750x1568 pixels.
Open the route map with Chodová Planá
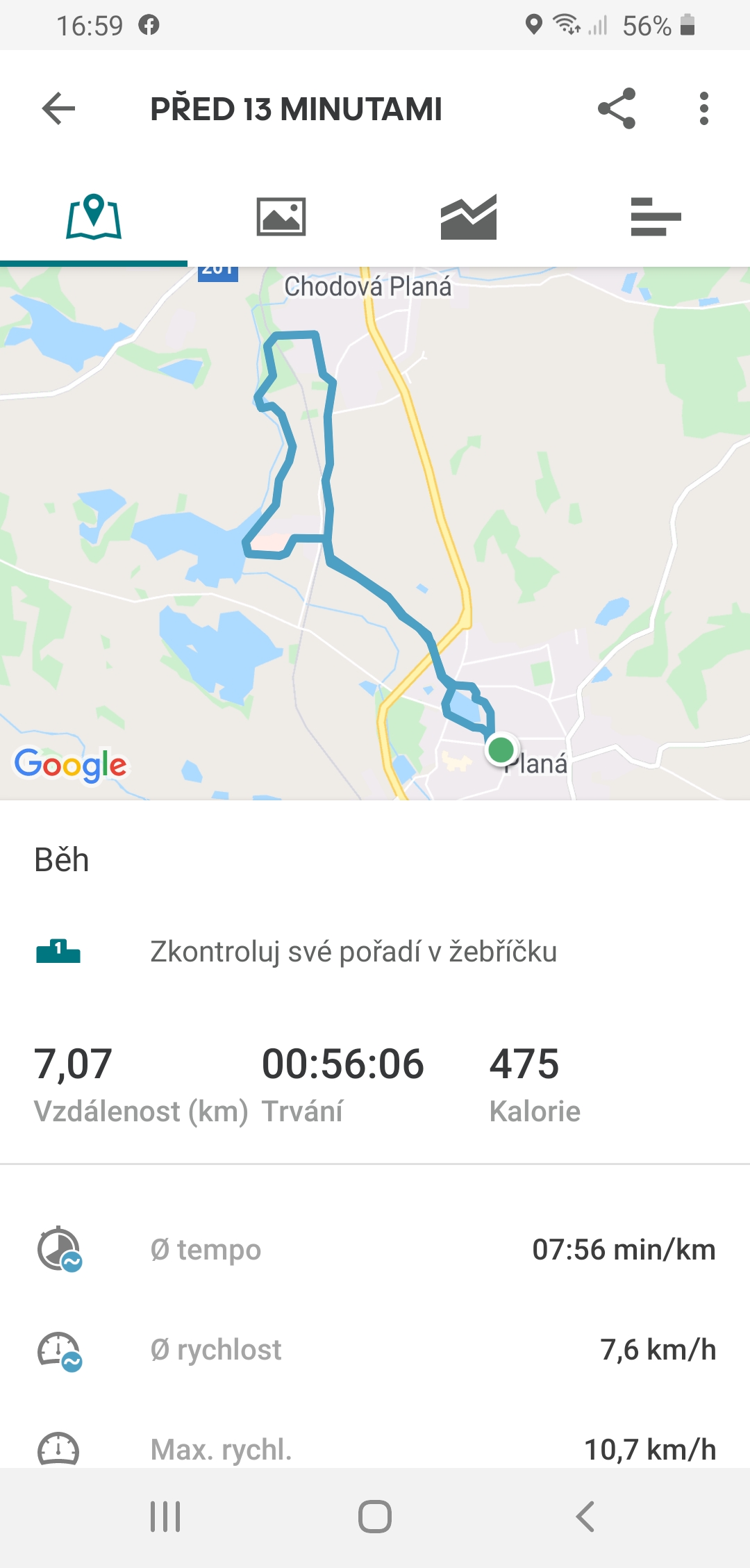coord(375,534)
